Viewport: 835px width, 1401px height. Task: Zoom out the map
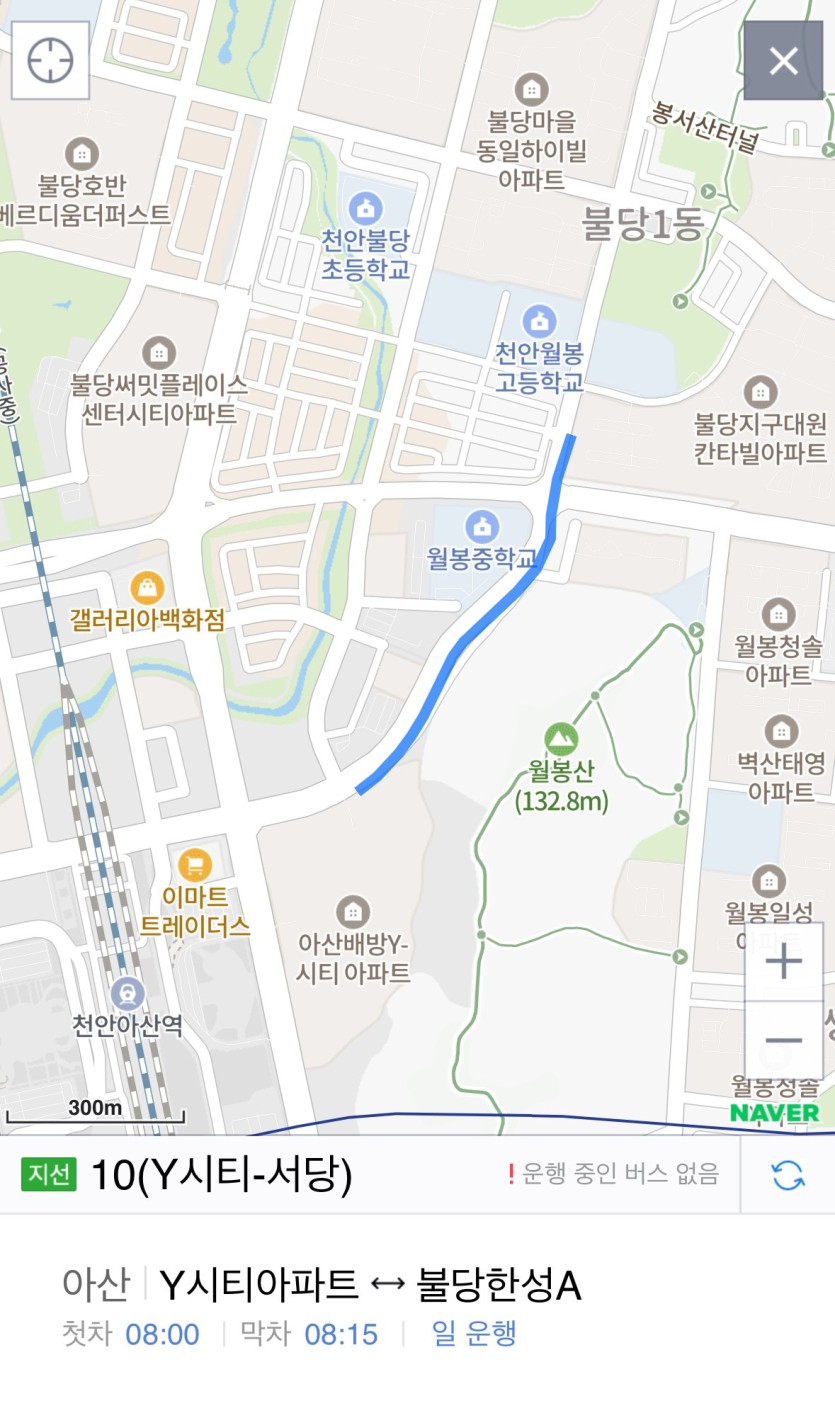[783, 1040]
